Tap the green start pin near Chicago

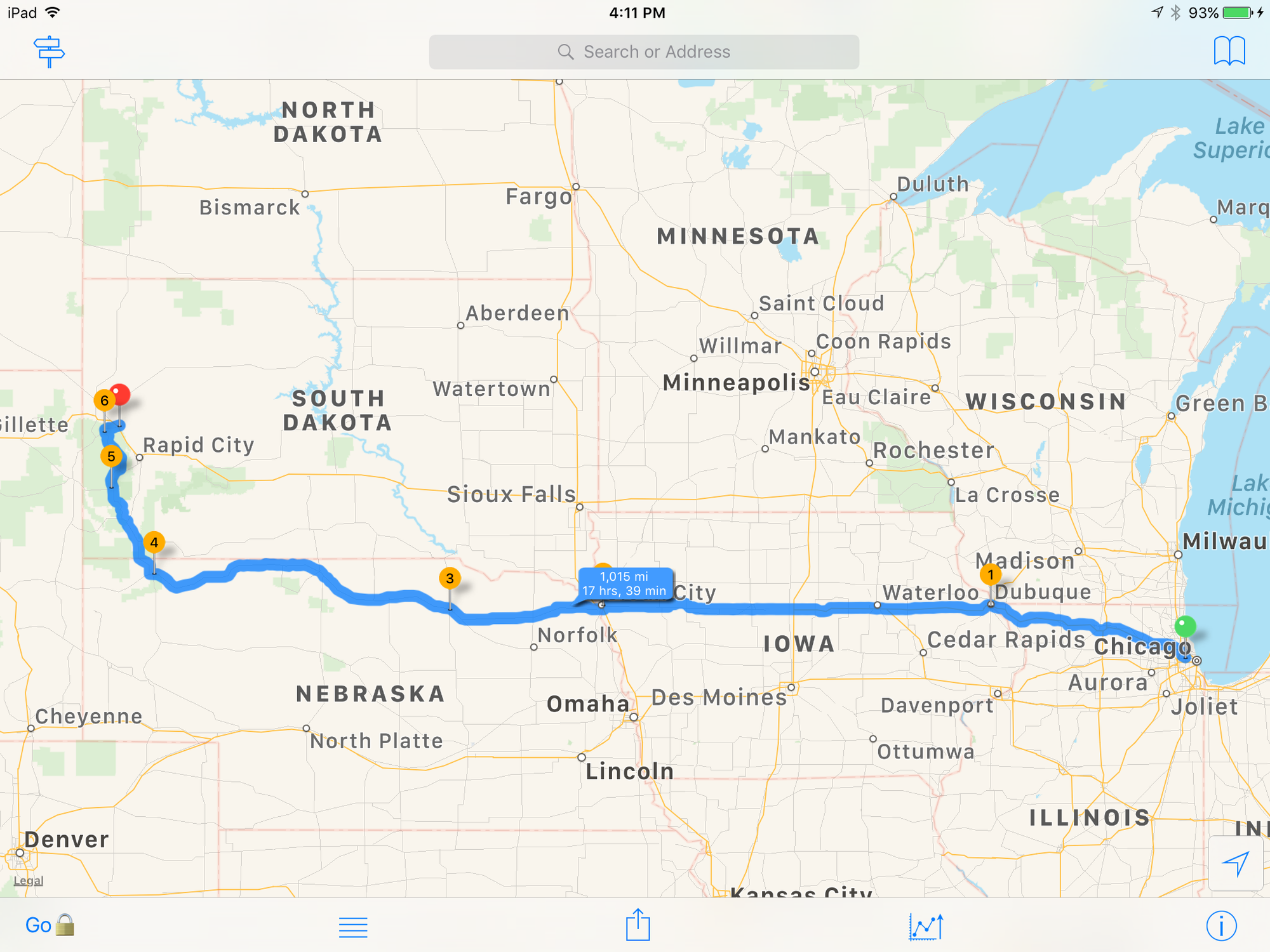(x=1185, y=626)
